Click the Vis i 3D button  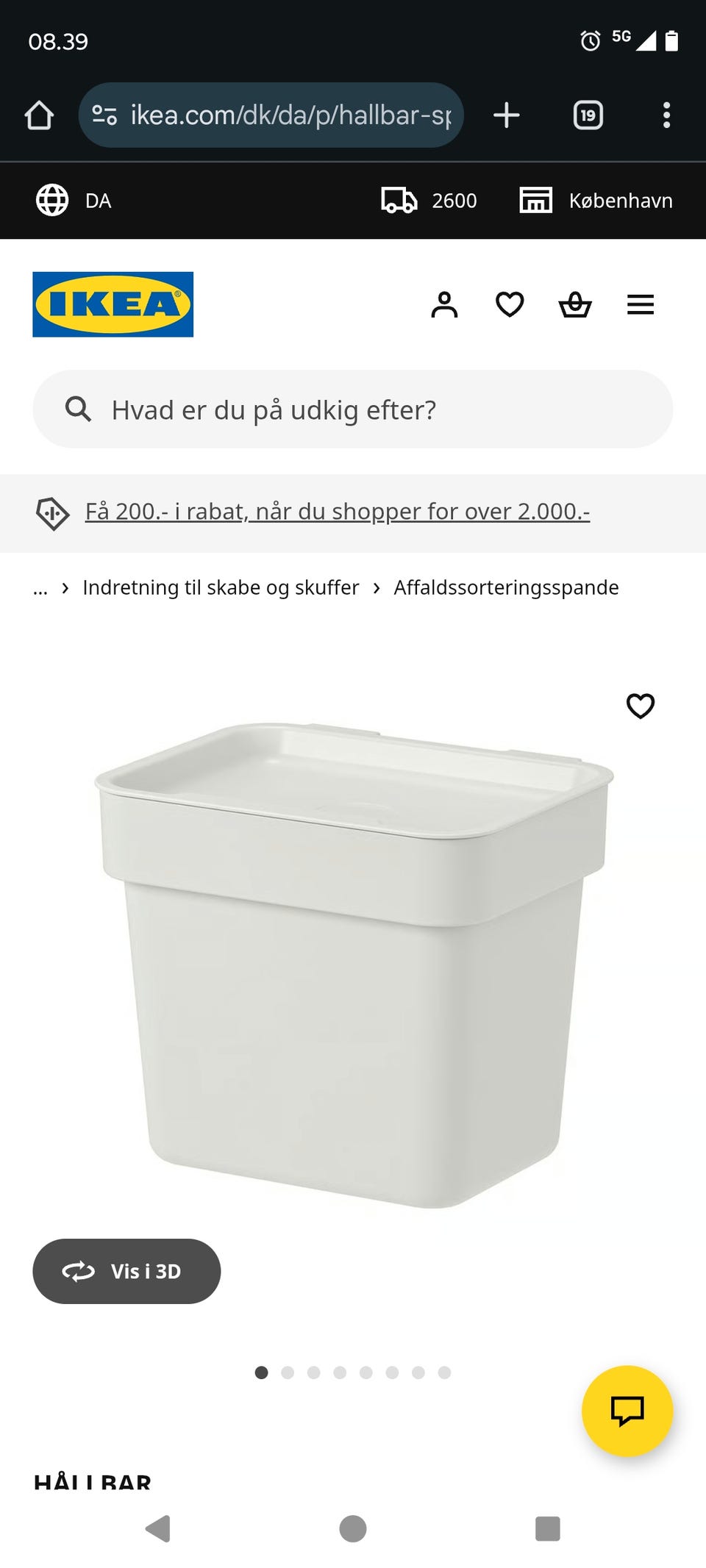[126, 1271]
